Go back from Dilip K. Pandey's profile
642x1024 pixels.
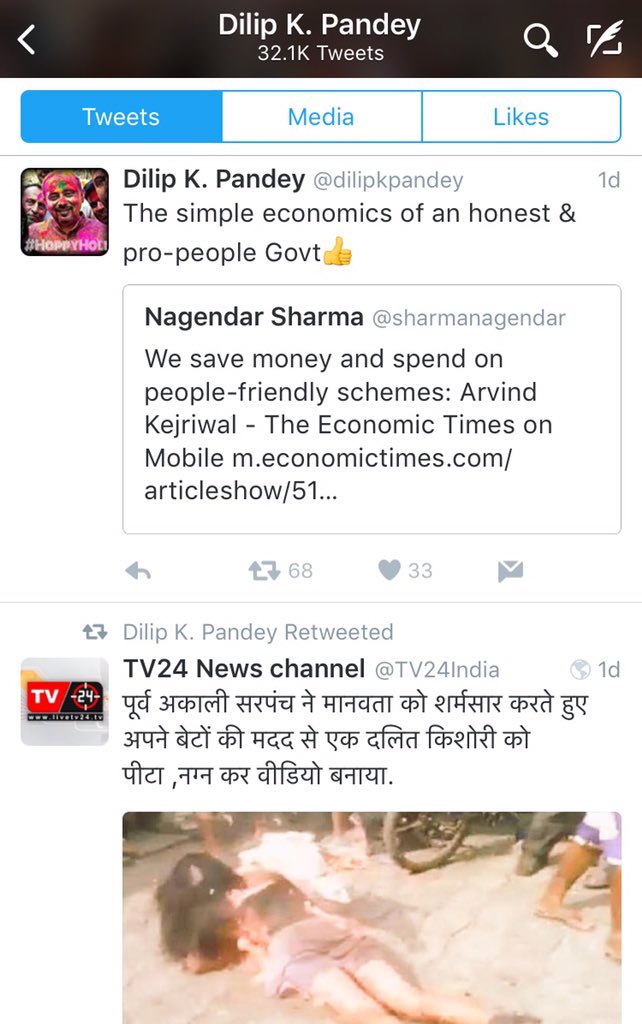coord(27,40)
